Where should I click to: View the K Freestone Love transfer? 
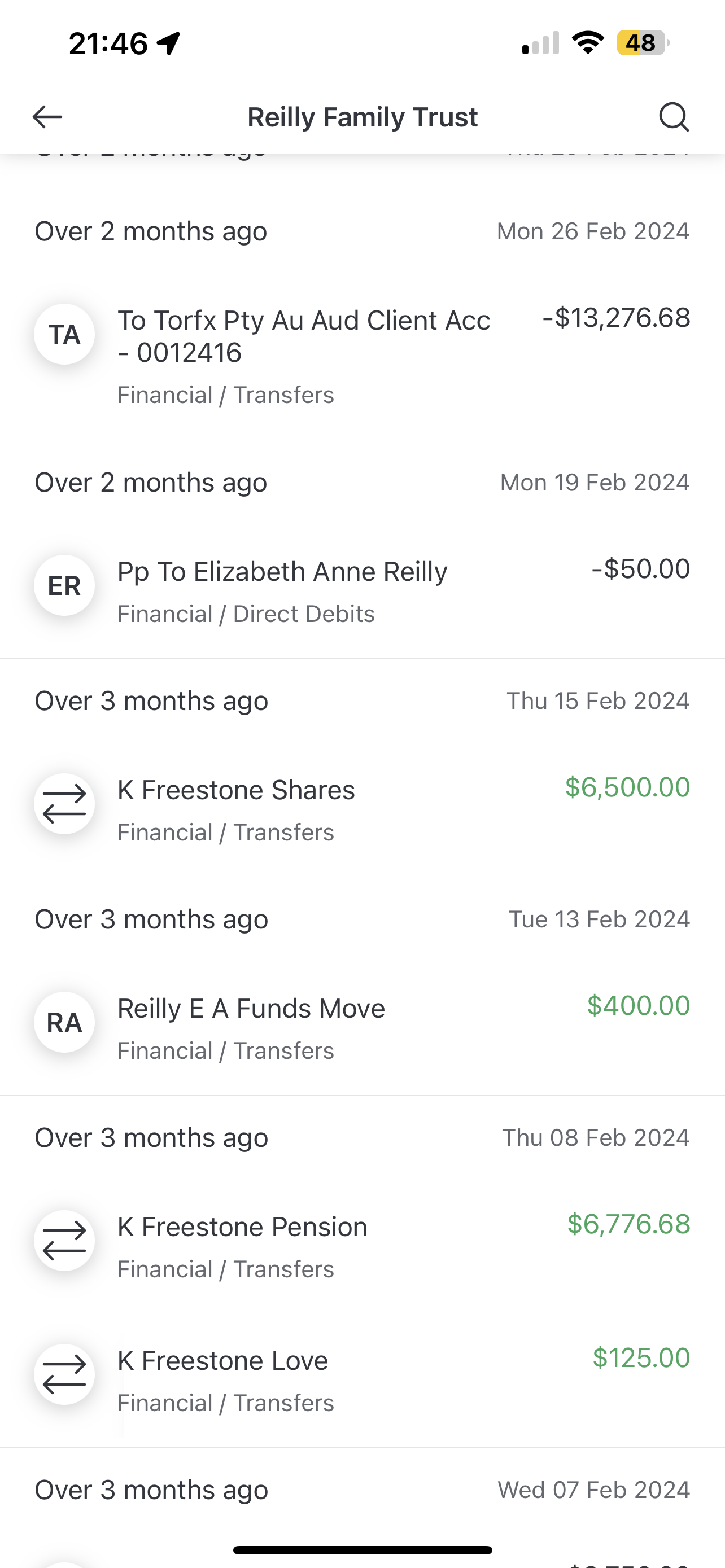click(x=362, y=1378)
